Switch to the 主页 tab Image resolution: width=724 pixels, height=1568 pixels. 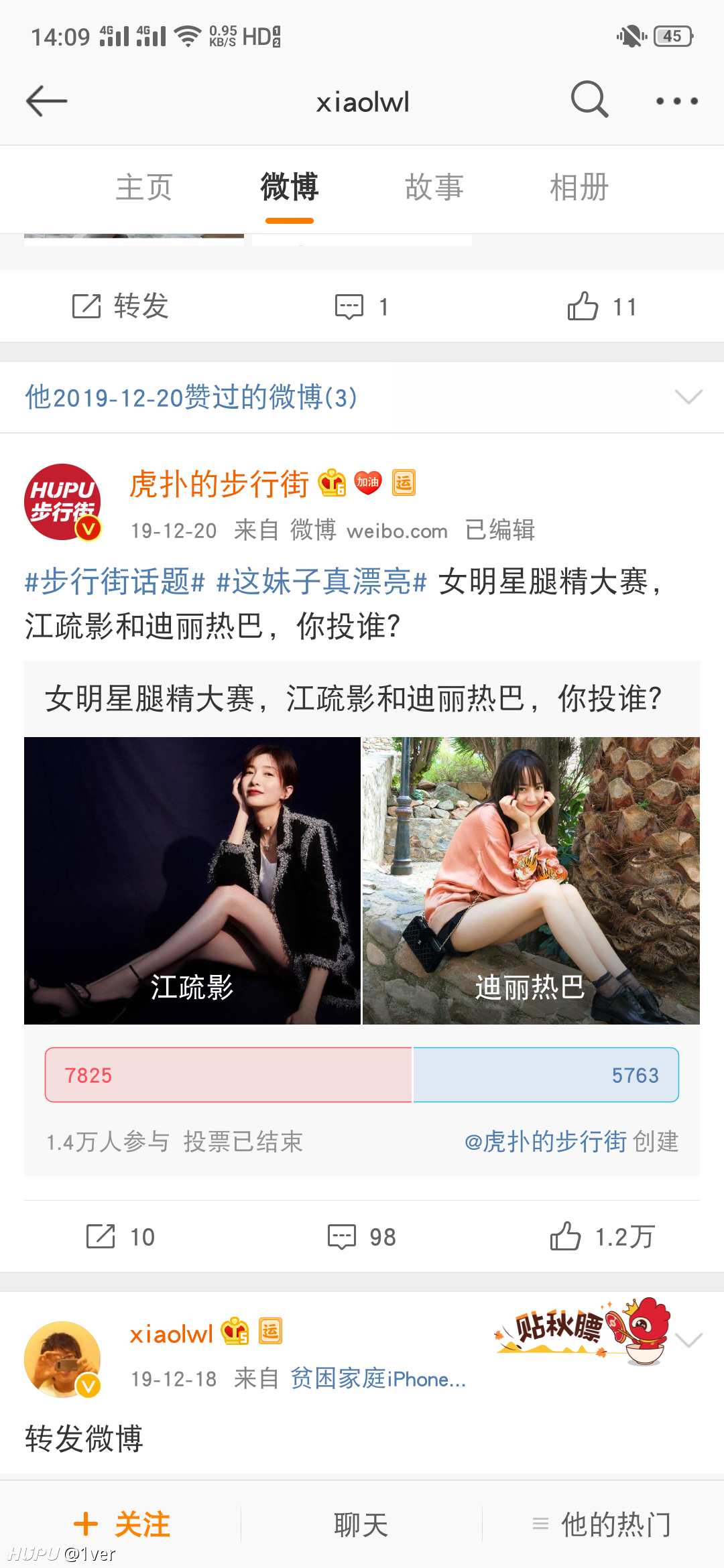tap(144, 187)
